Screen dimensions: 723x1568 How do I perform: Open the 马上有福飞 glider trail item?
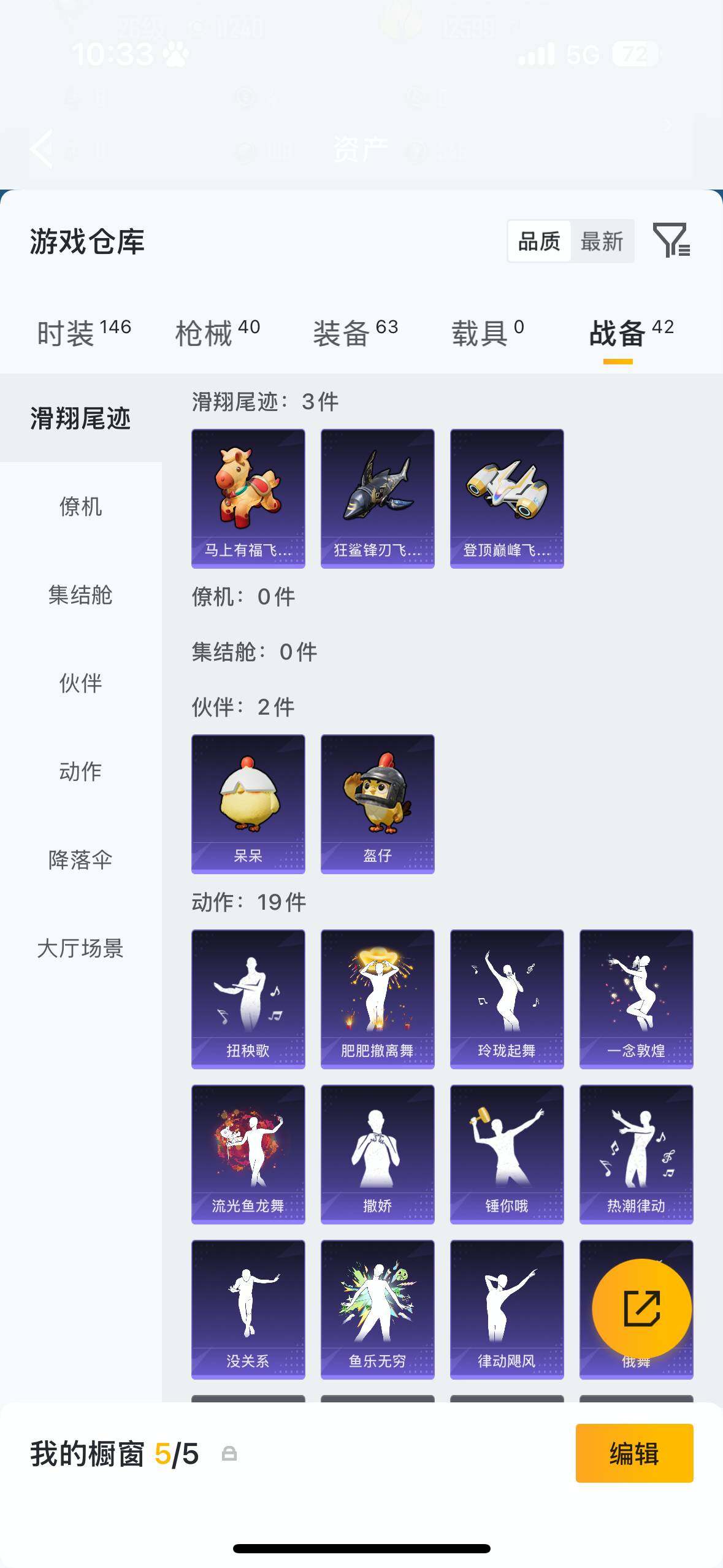[247, 496]
